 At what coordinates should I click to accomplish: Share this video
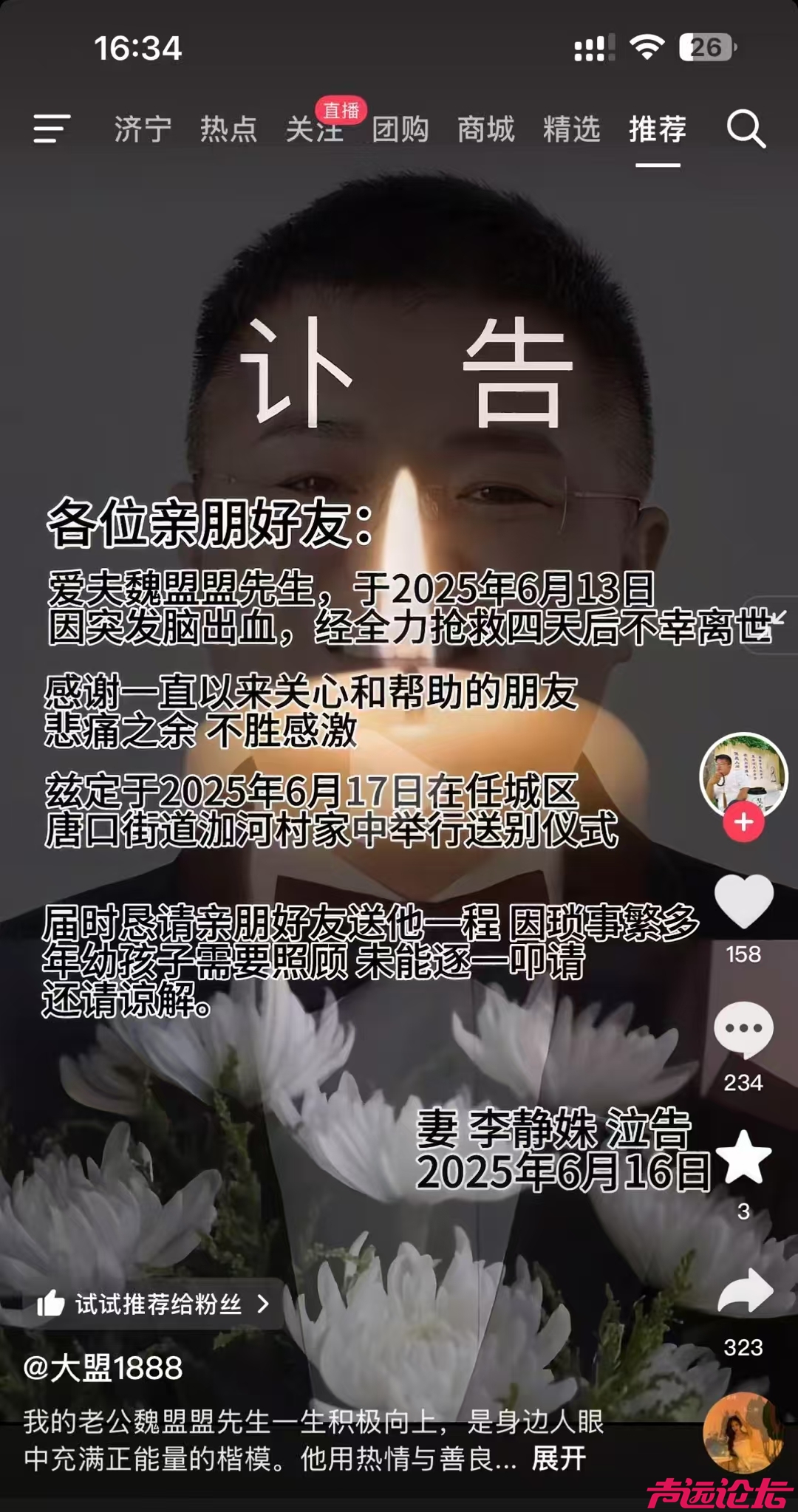click(x=743, y=1291)
